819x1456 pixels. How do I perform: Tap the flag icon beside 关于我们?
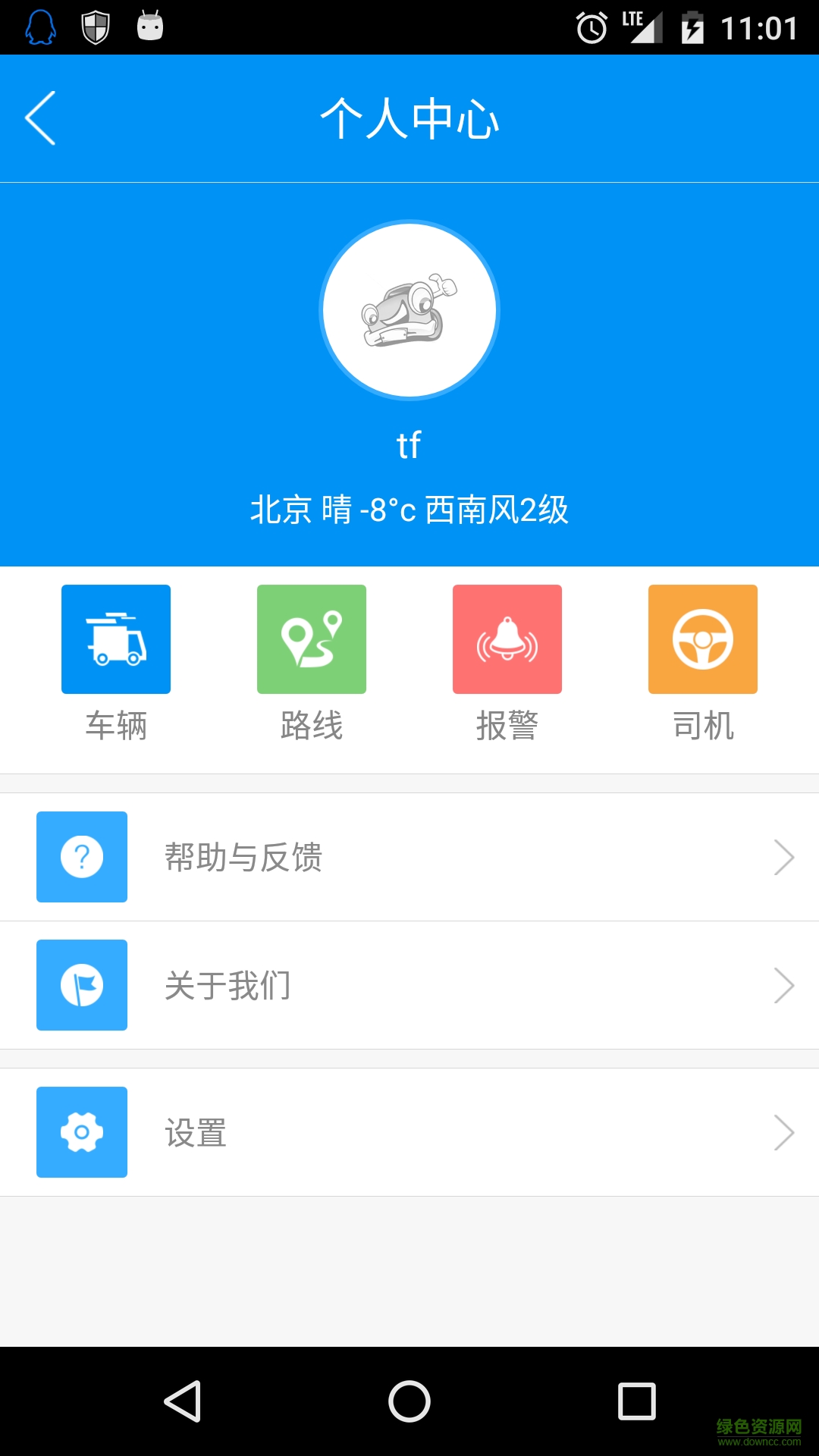[81, 985]
